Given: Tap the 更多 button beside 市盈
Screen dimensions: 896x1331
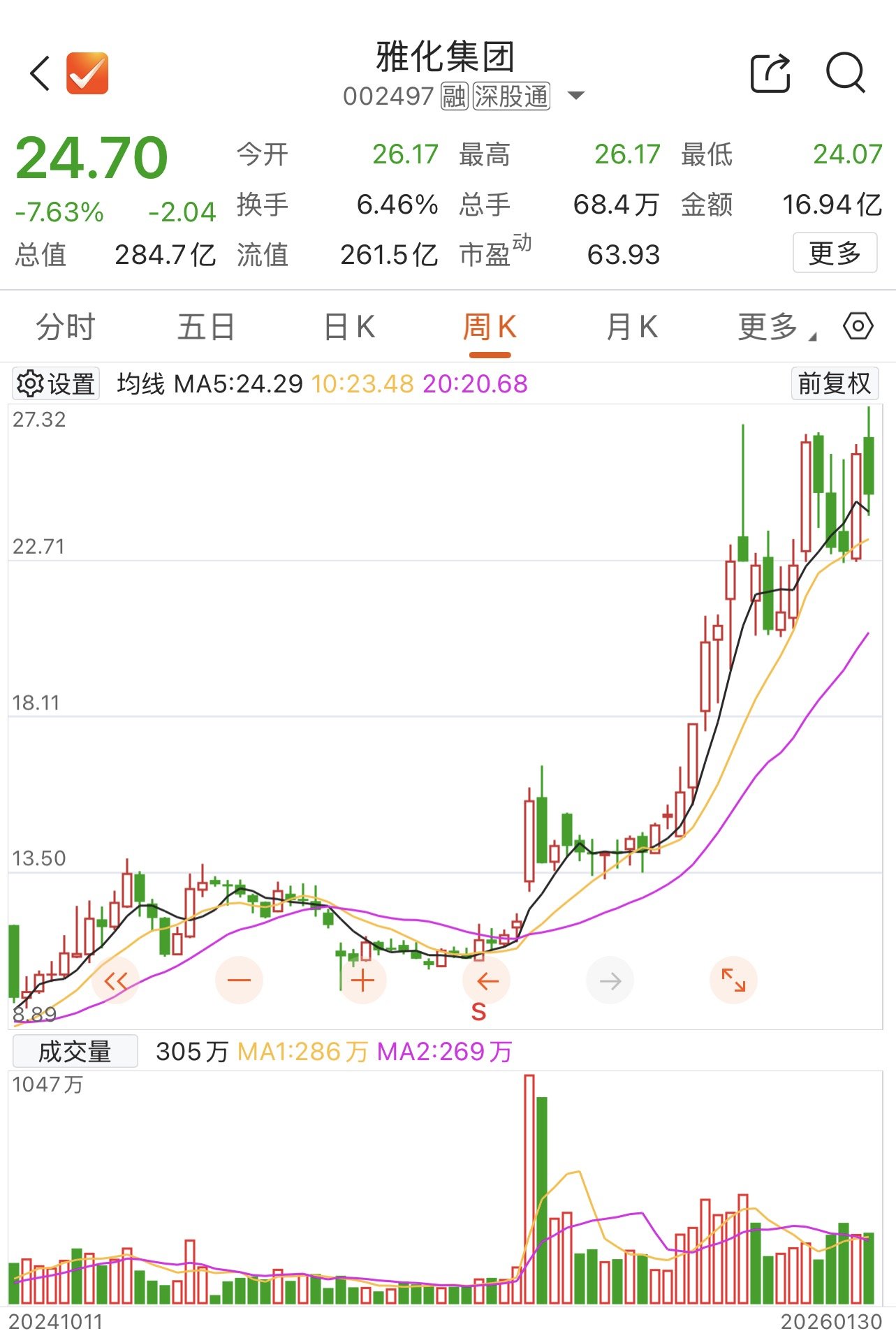Looking at the screenshot, I should point(835,253).
